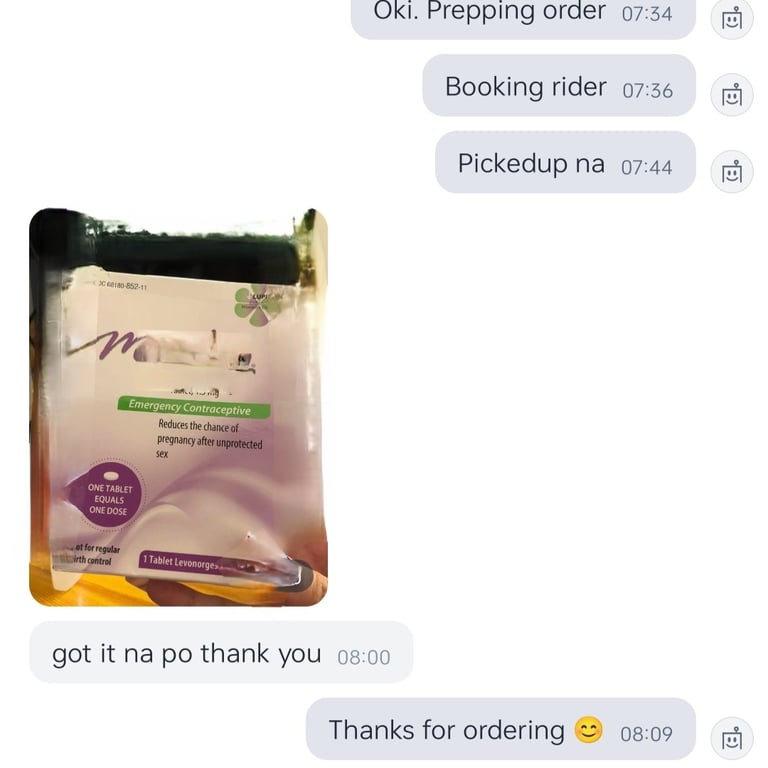Tap the bot avatar beside "Booking rider"
The height and width of the screenshot is (768, 768).
pos(731,95)
